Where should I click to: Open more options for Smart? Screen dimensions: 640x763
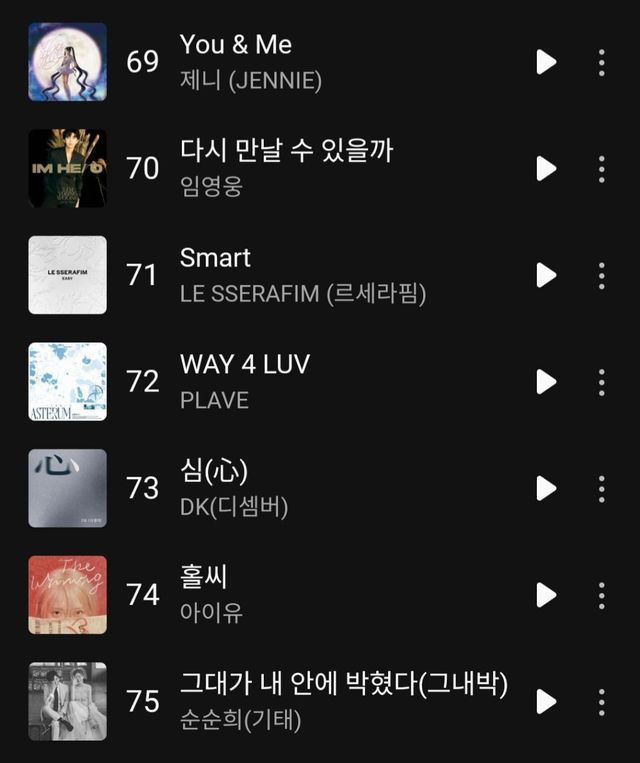tap(602, 275)
